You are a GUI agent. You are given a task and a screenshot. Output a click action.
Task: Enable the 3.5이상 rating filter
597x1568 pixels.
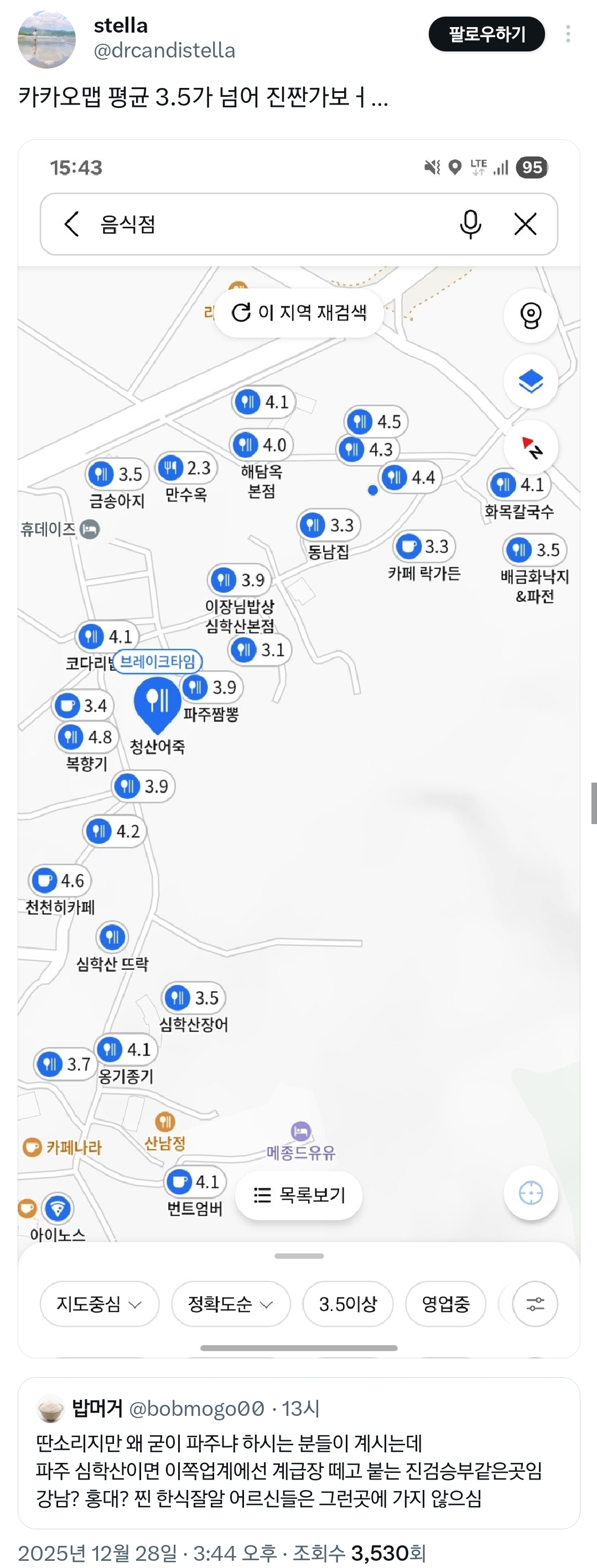[x=347, y=1304]
